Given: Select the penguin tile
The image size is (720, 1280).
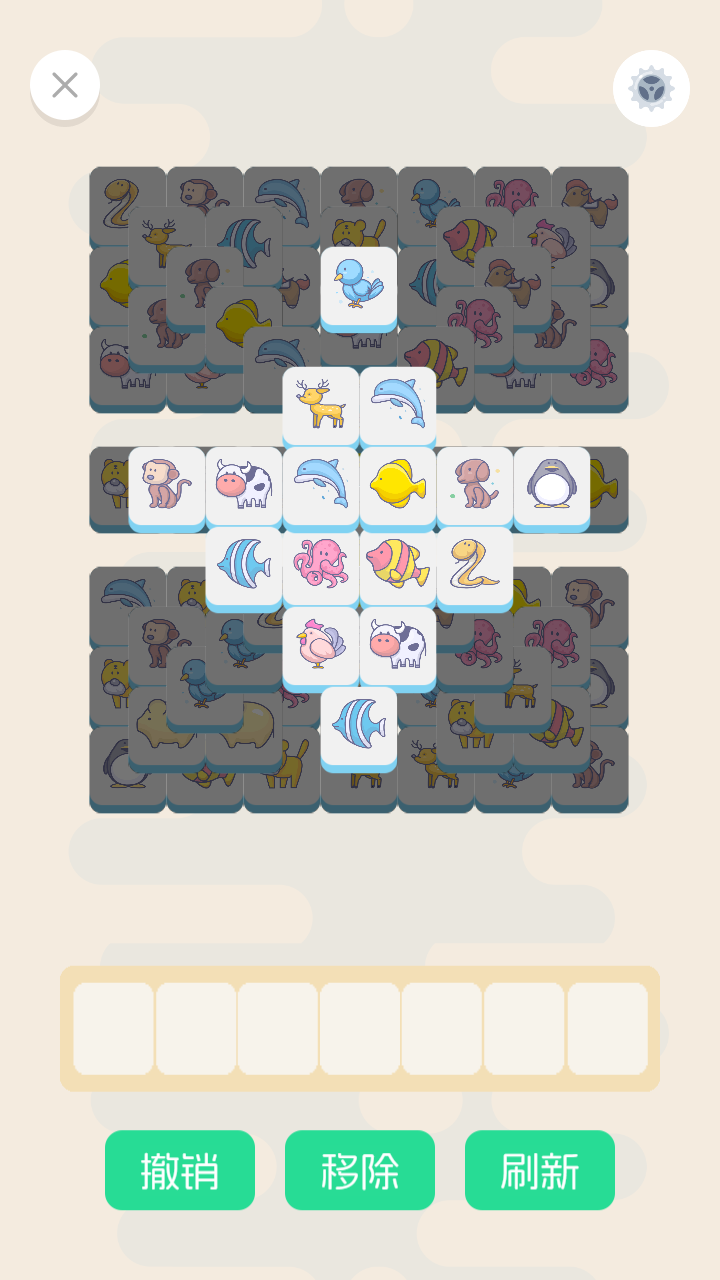Looking at the screenshot, I should (x=552, y=484).
